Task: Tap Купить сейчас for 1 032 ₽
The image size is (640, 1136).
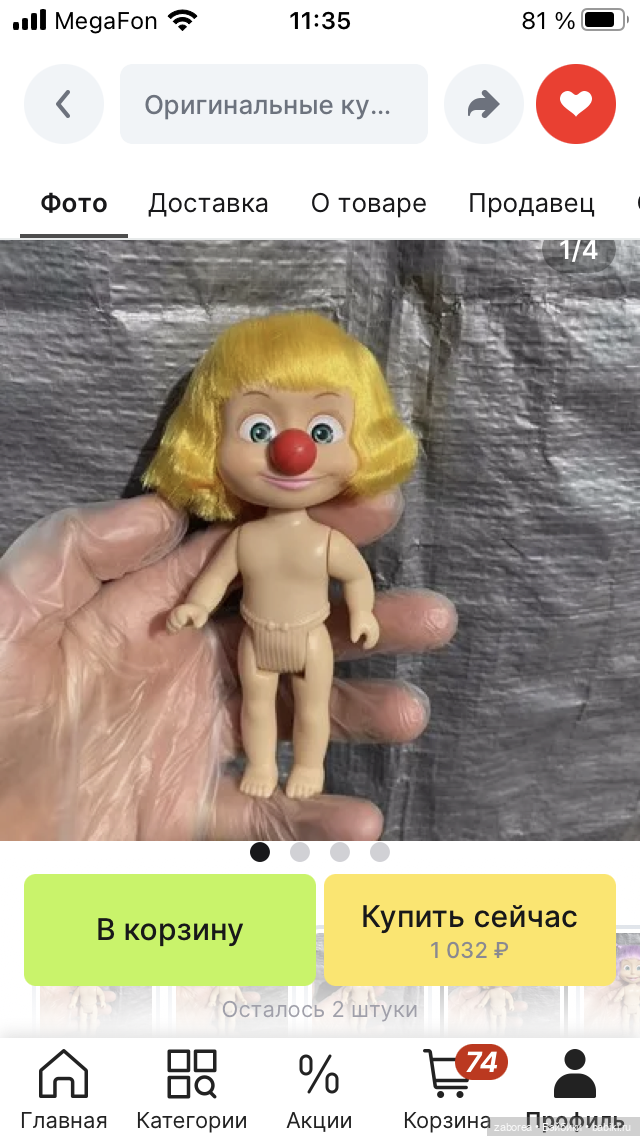Action: tap(469, 930)
